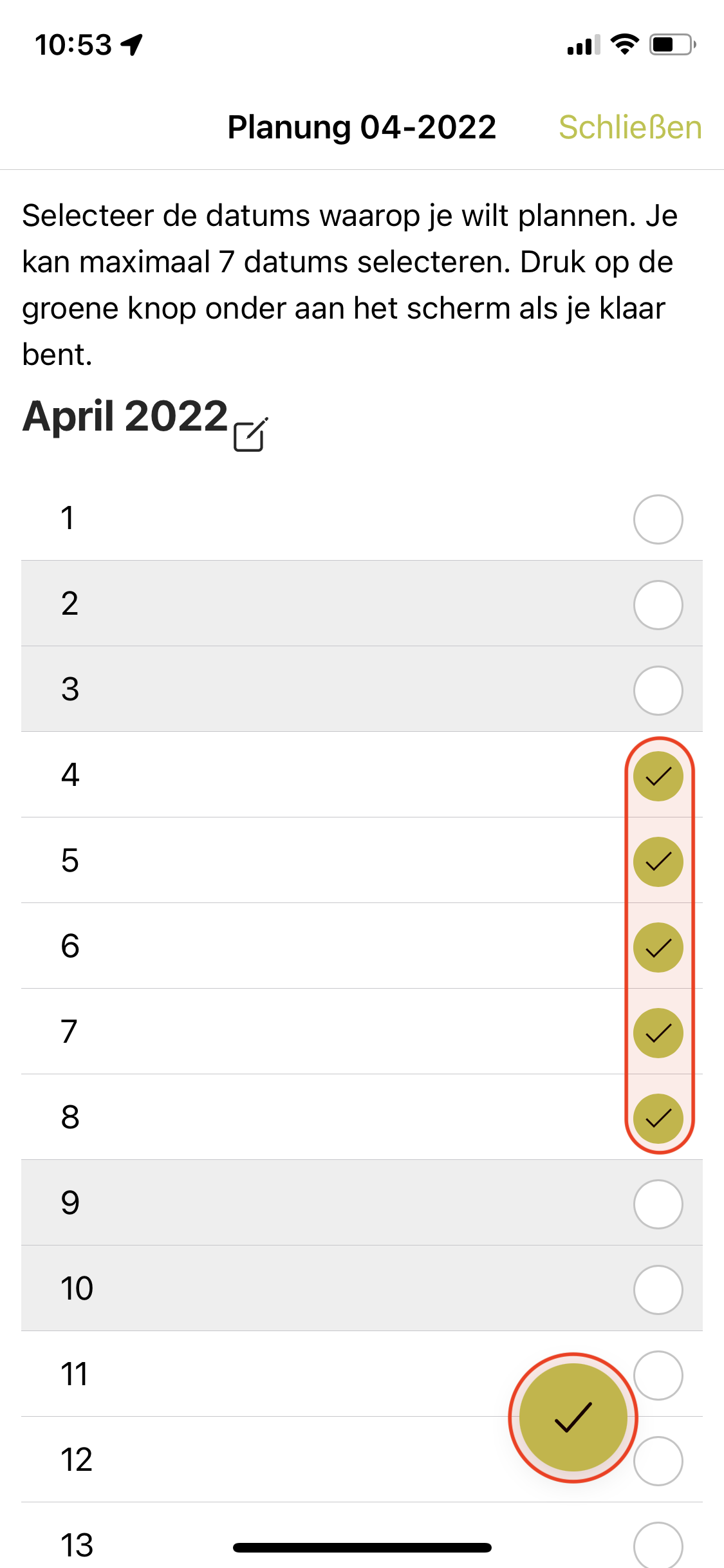This screenshot has height=1568, width=724.
Task: Confirm selection with the green checkmark button
Action: pyautogui.click(x=573, y=1417)
